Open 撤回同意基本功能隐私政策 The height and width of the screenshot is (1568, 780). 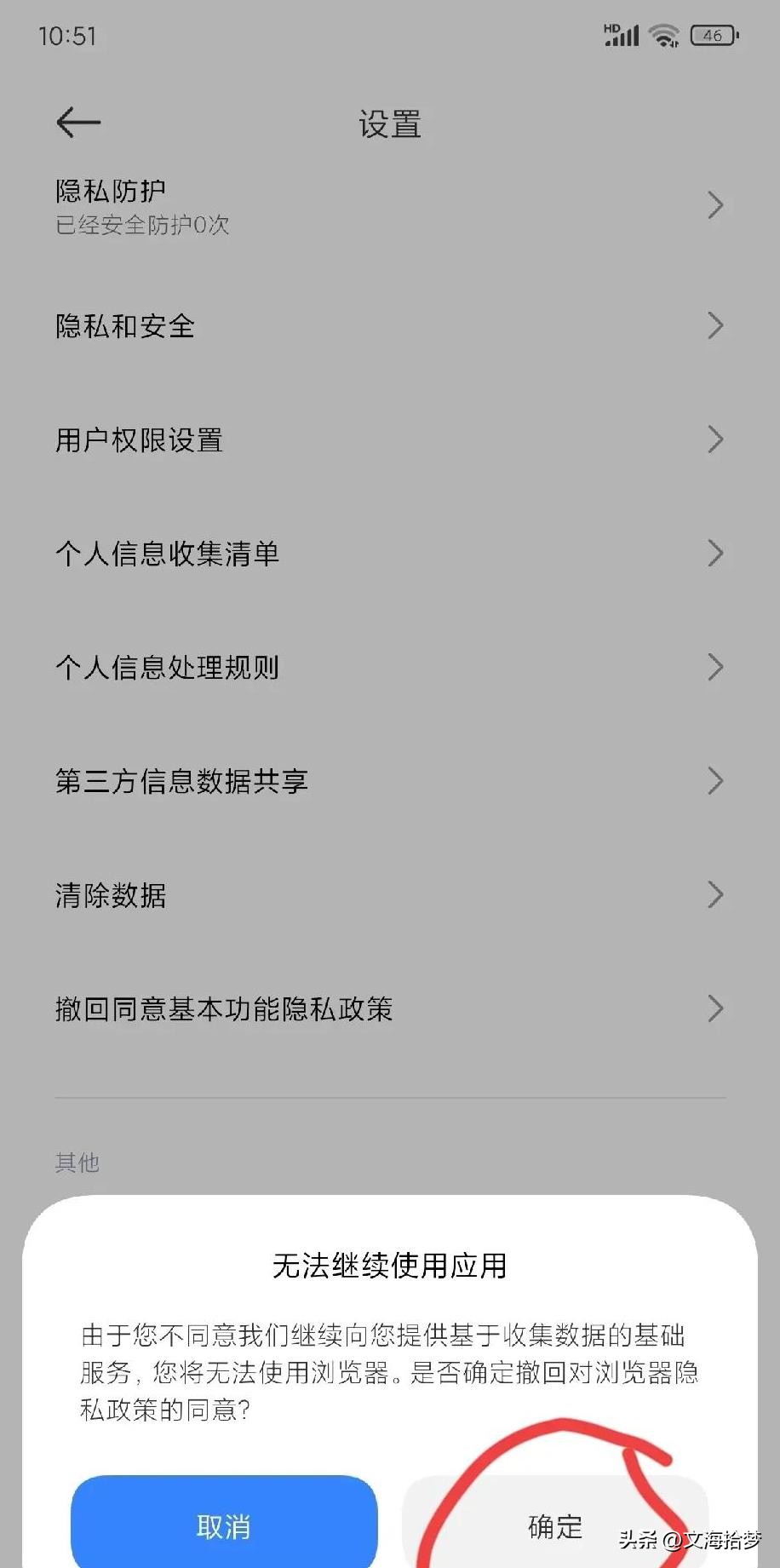(389, 1009)
